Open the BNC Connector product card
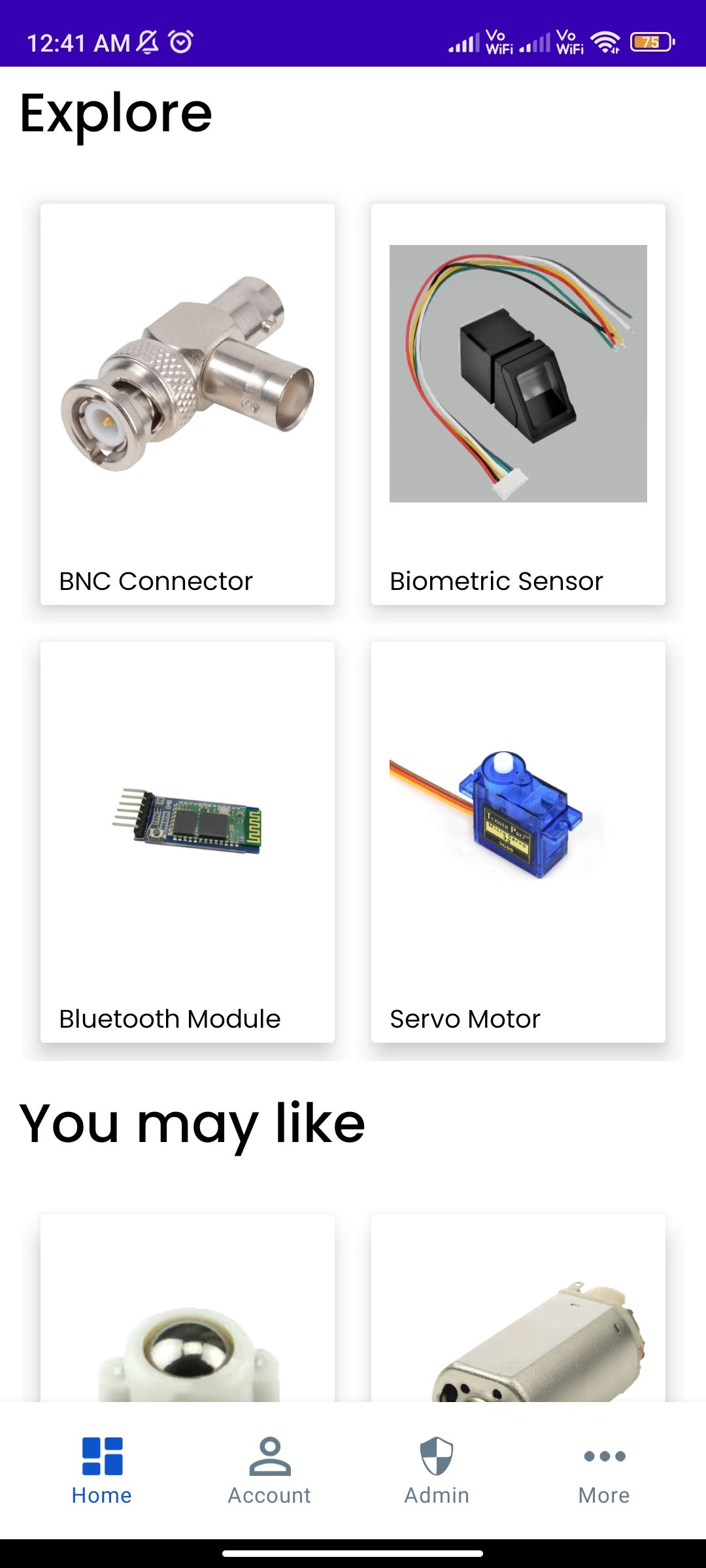 tap(188, 404)
